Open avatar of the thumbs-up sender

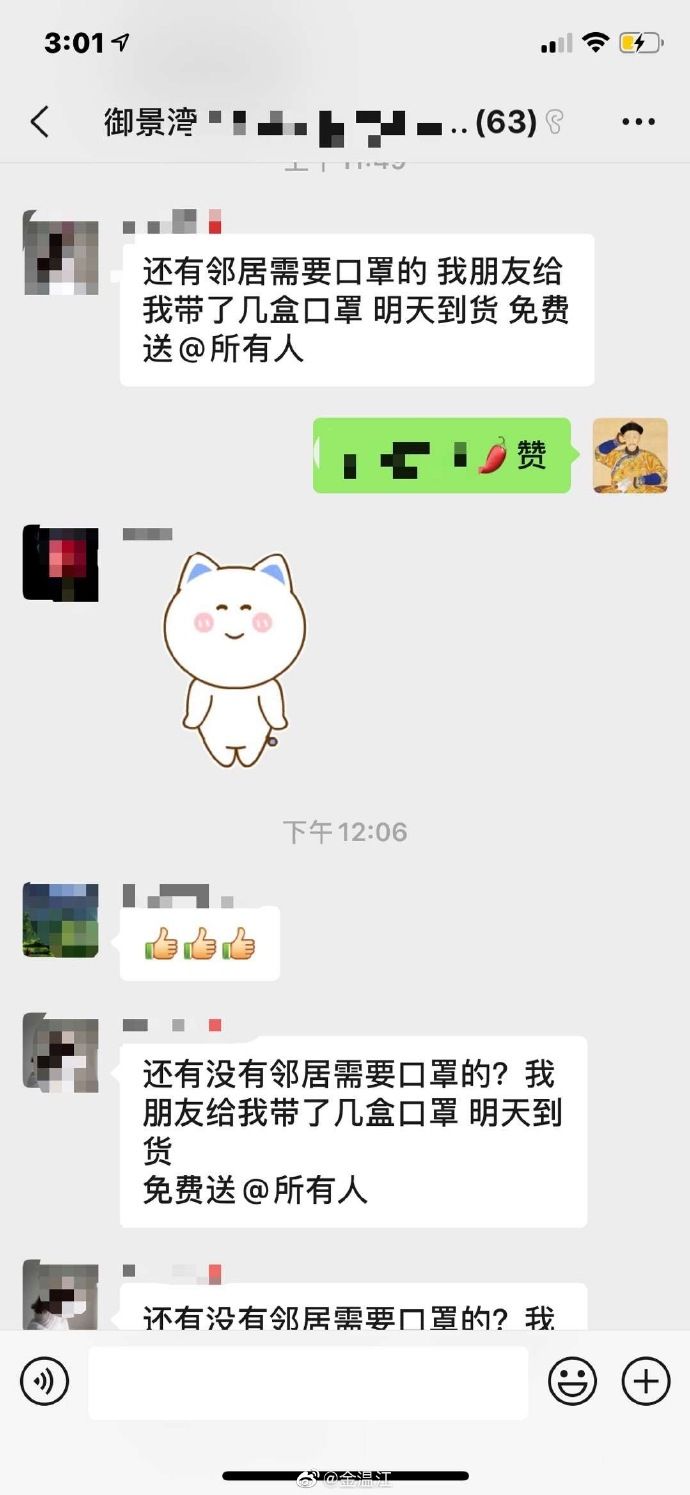60,920
